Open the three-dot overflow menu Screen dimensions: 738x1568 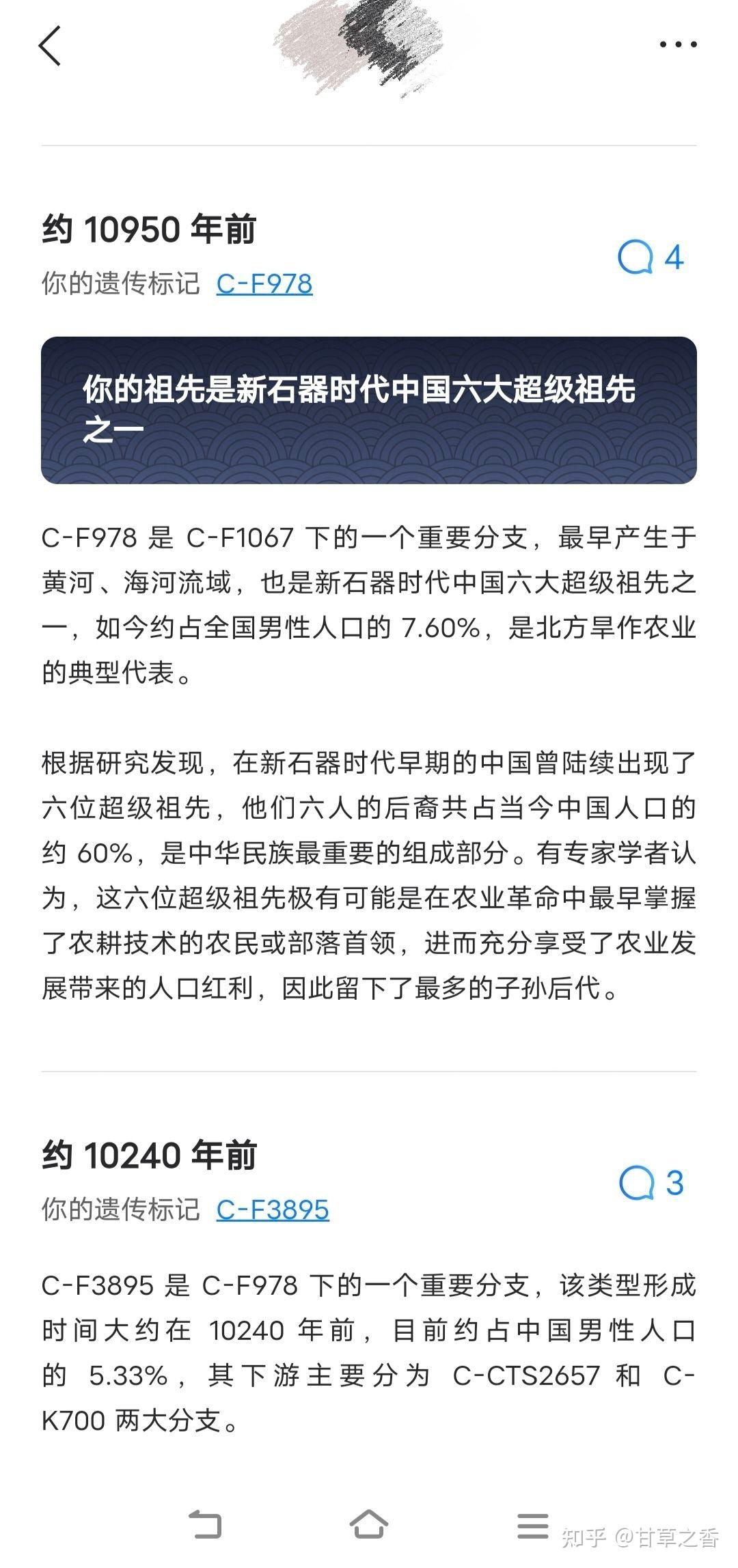(x=678, y=44)
